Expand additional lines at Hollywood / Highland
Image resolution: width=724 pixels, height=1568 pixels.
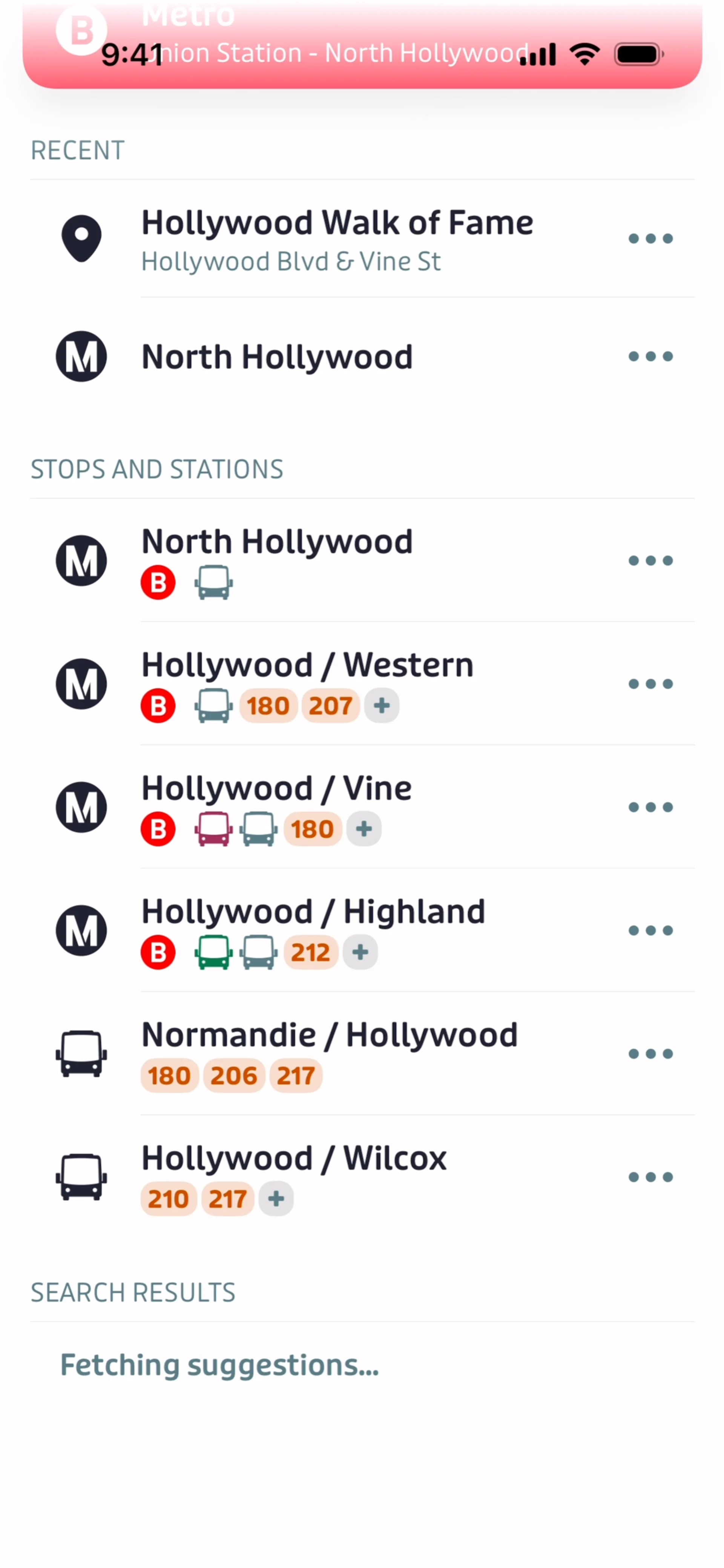point(360,952)
